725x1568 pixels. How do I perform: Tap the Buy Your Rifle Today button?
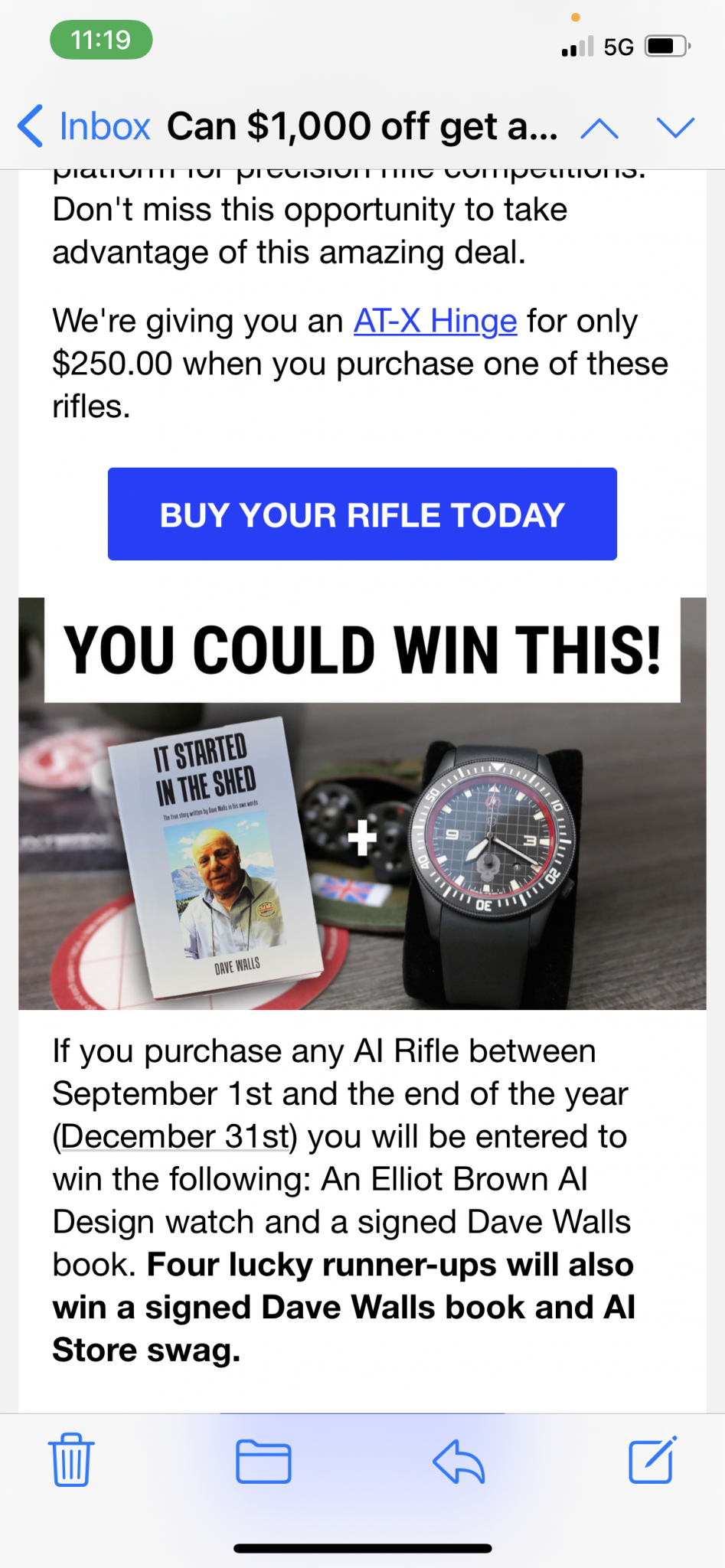(x=362, y=514)
